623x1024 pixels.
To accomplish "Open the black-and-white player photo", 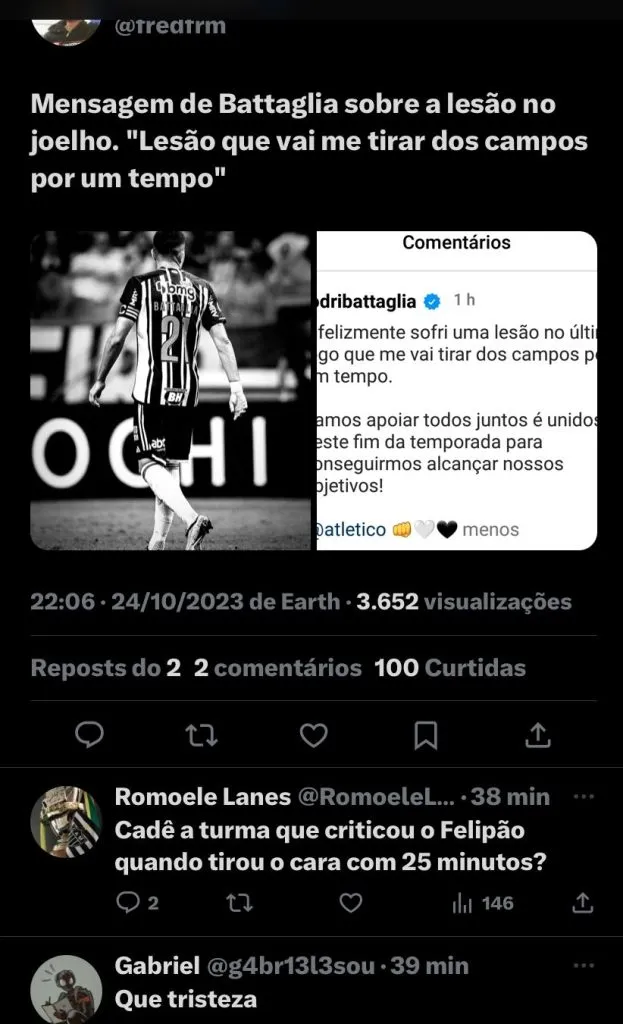I will [x=171, y=390].
